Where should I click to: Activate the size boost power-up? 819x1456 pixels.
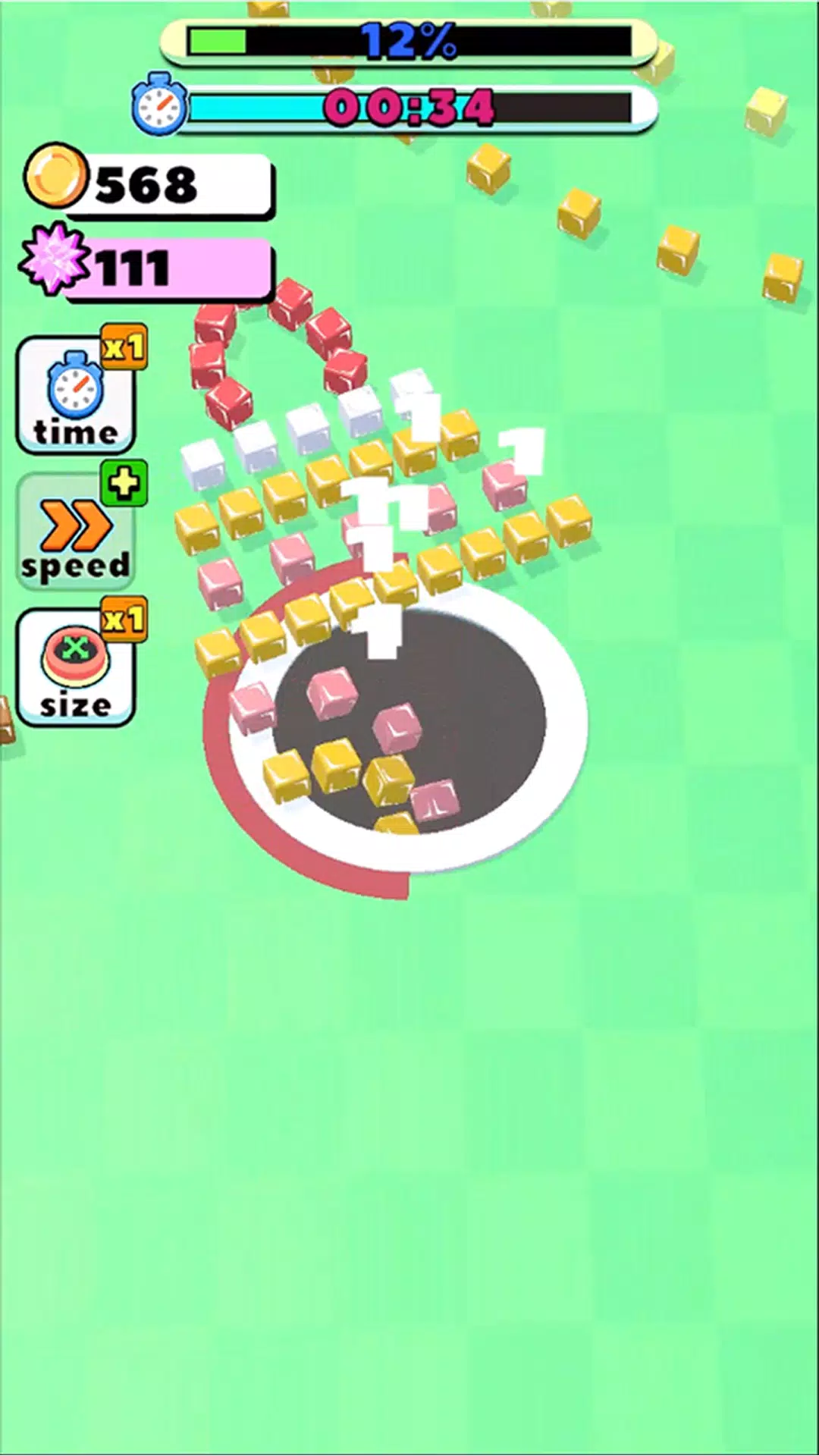pyautogui.click(x=76, y=667)
